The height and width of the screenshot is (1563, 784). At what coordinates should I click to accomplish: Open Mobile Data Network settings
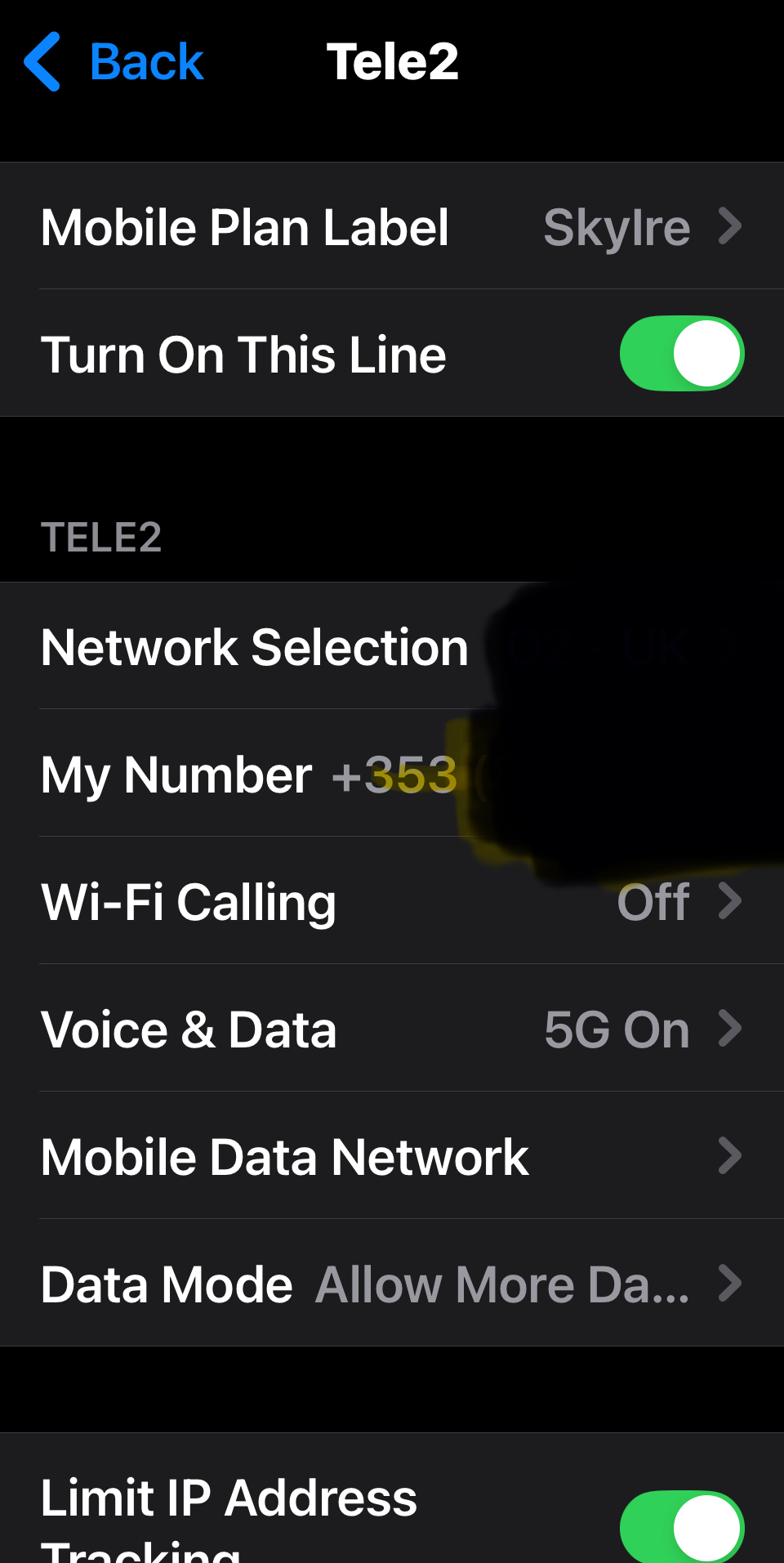[x=392, y=1157]
